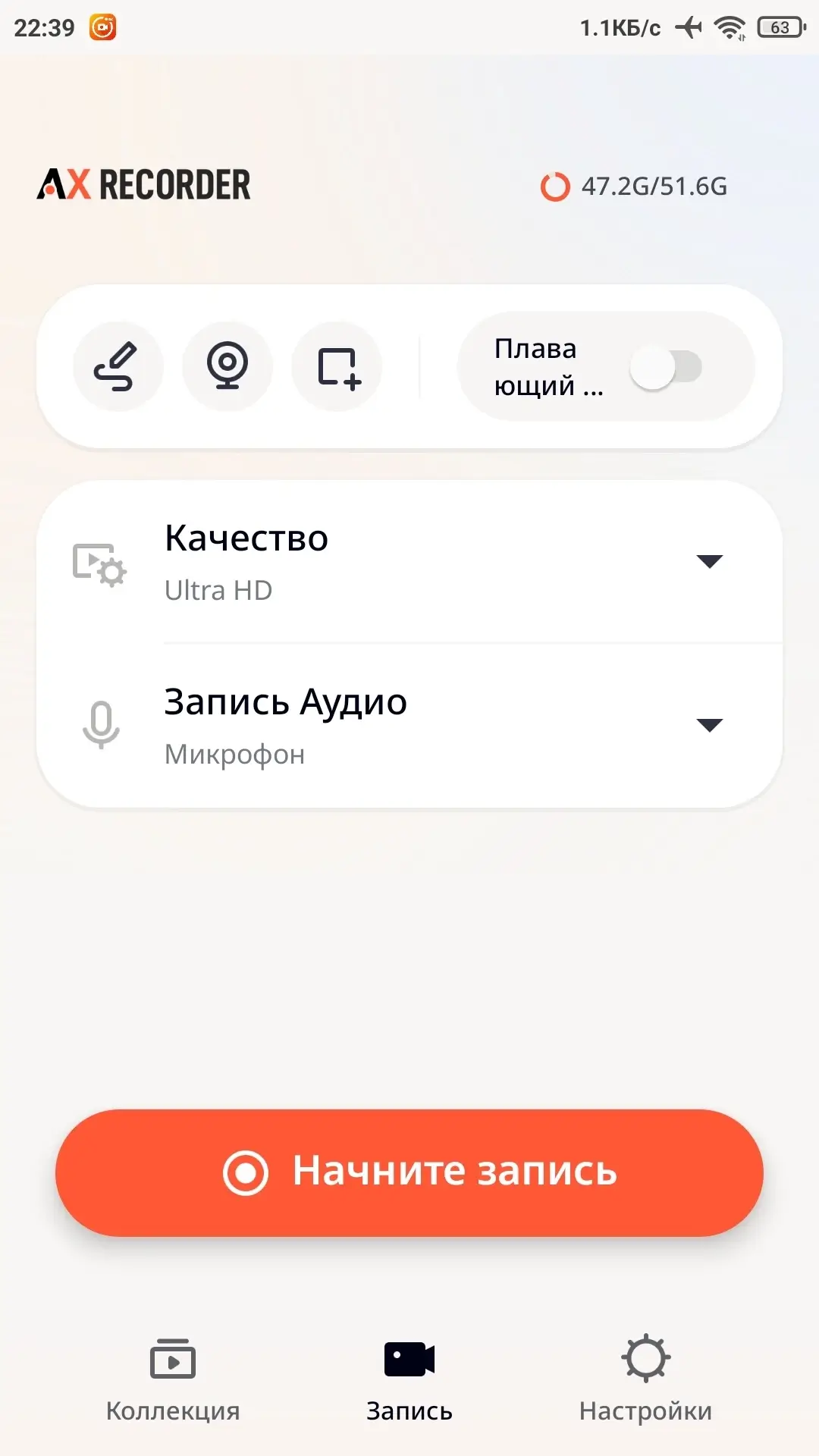
Task: Expand the Запись Аудио dropdown
Action: point(709,726)
